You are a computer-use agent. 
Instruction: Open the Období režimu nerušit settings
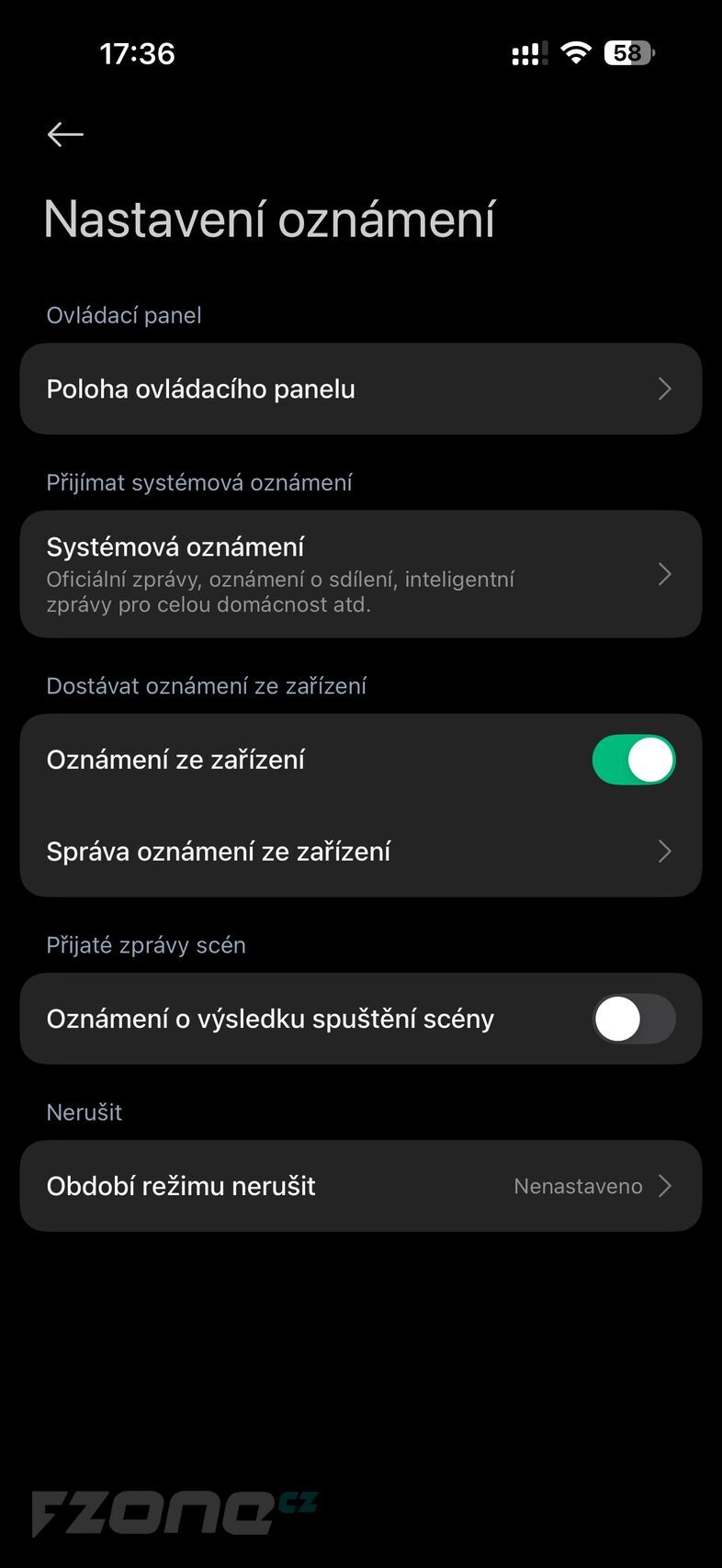(x=361, y=1186)
